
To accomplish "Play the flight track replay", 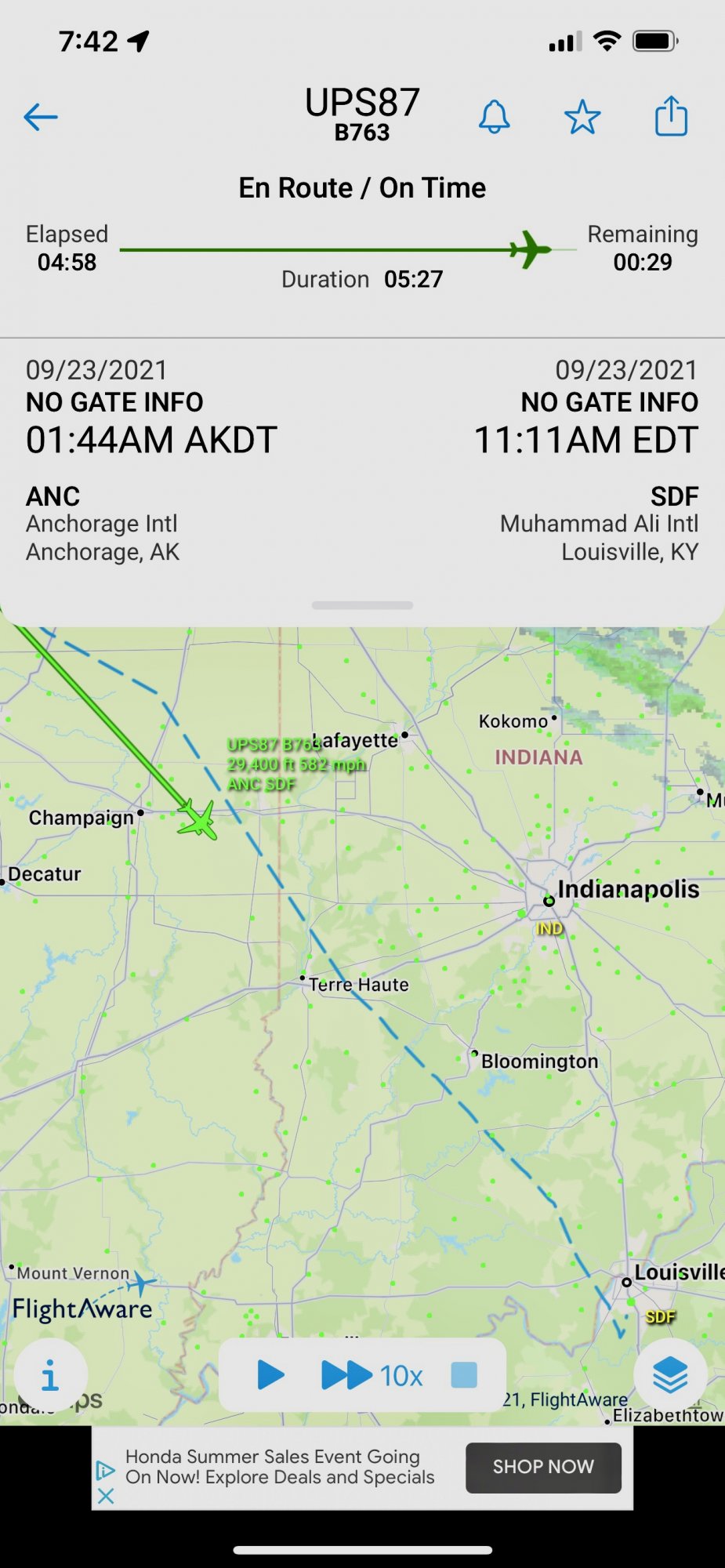I will pyautogui.click(x=270, y=1374).
